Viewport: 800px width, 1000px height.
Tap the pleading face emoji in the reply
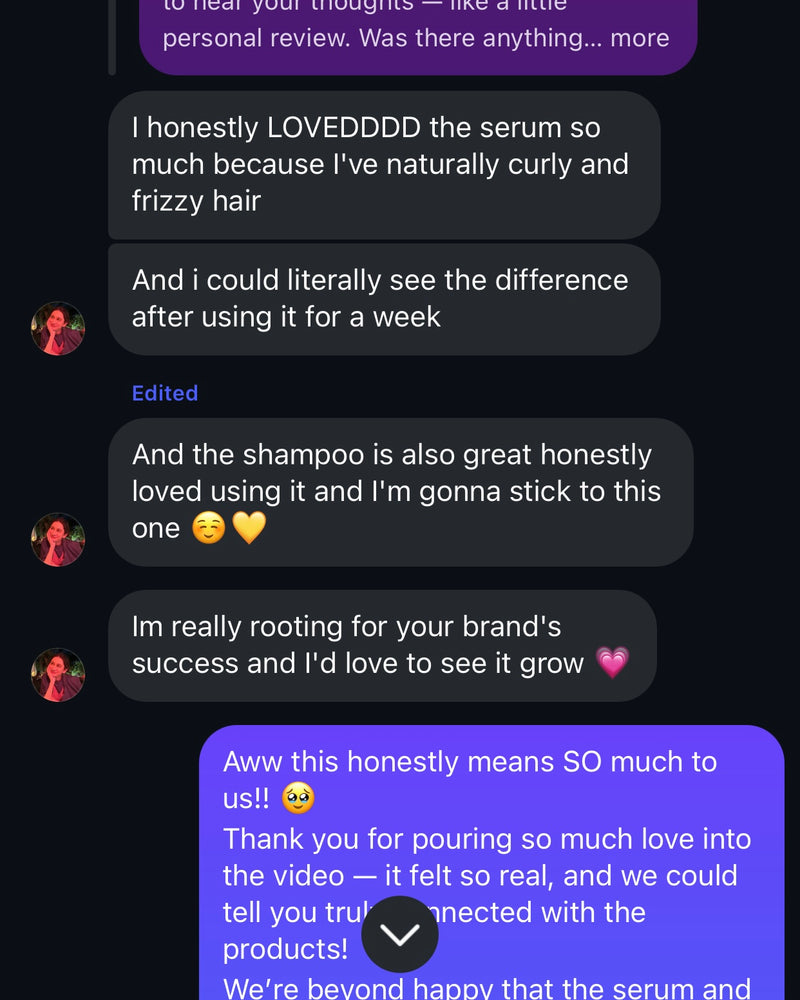297,799
